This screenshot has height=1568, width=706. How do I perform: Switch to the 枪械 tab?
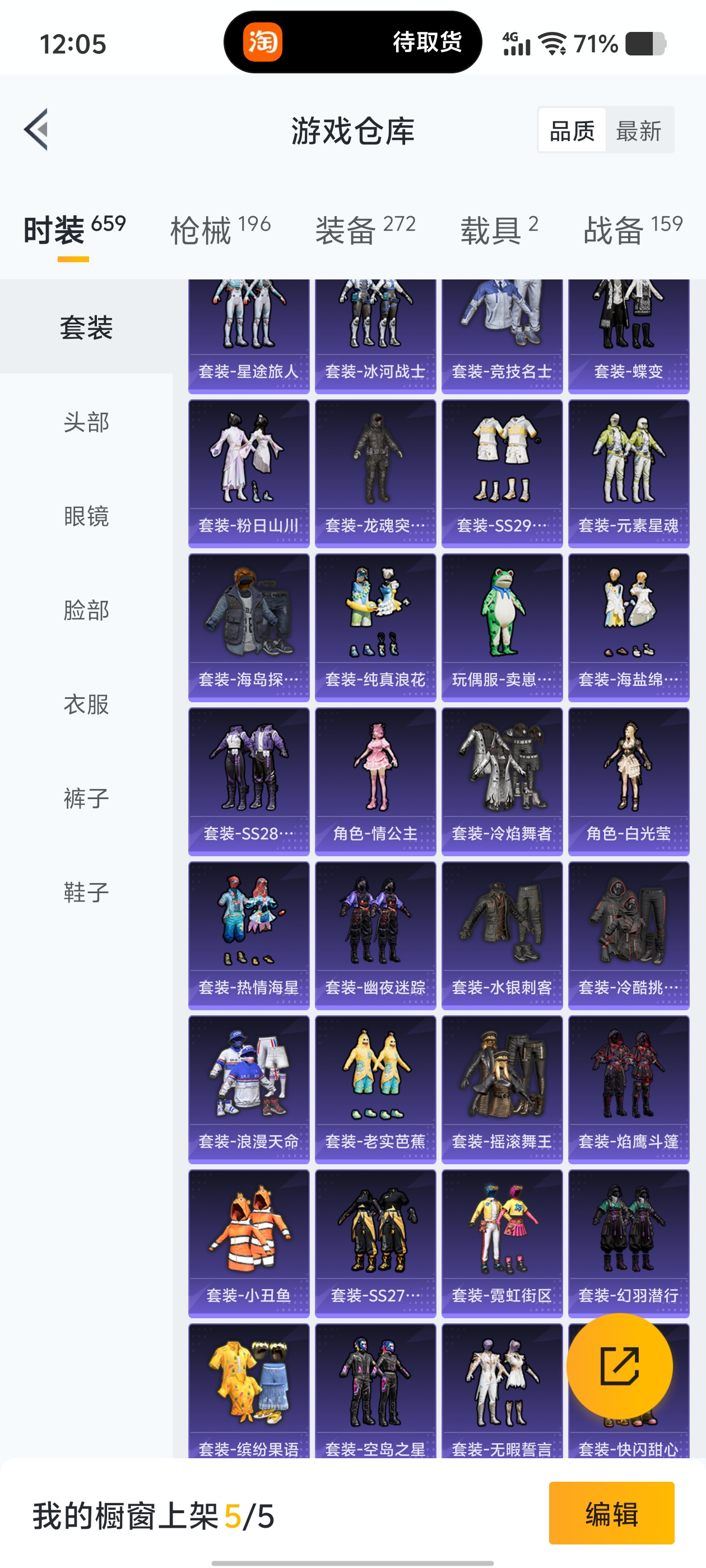(220, 230)
